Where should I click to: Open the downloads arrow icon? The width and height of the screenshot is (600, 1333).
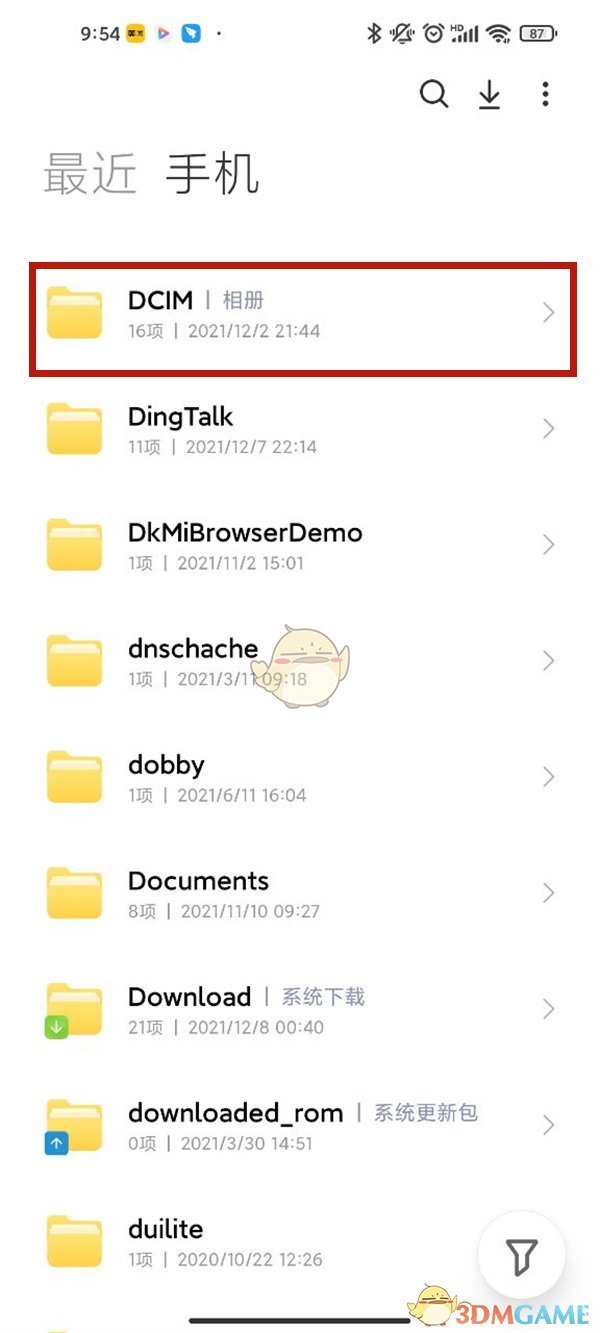pos(489,94)
